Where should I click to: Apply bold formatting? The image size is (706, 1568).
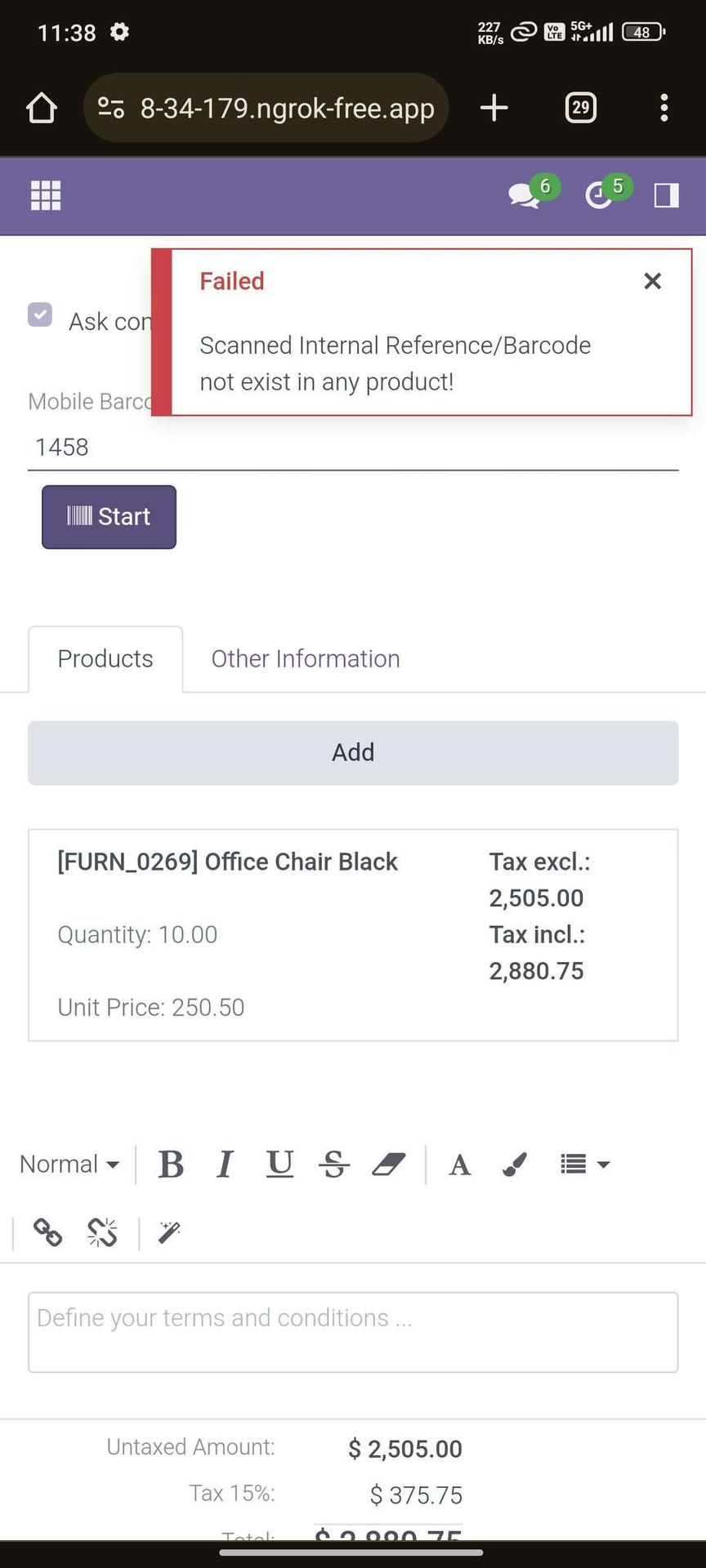click(x=171, y=1164)
